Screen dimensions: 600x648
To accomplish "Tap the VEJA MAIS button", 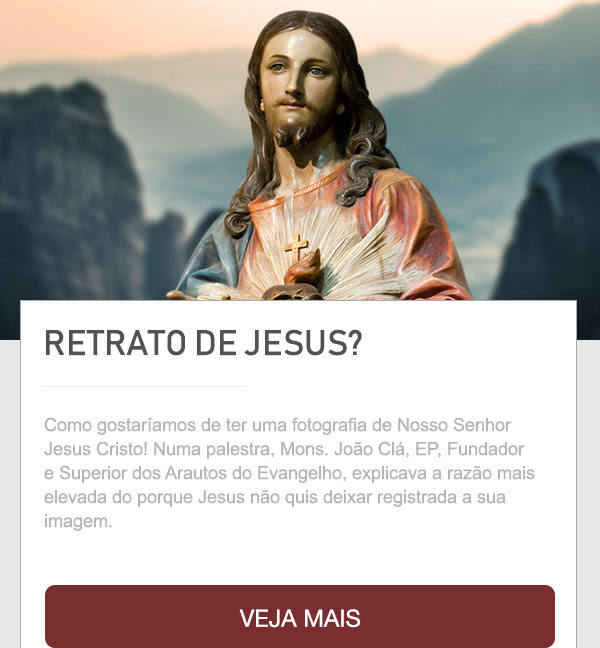I will [300, 616].
